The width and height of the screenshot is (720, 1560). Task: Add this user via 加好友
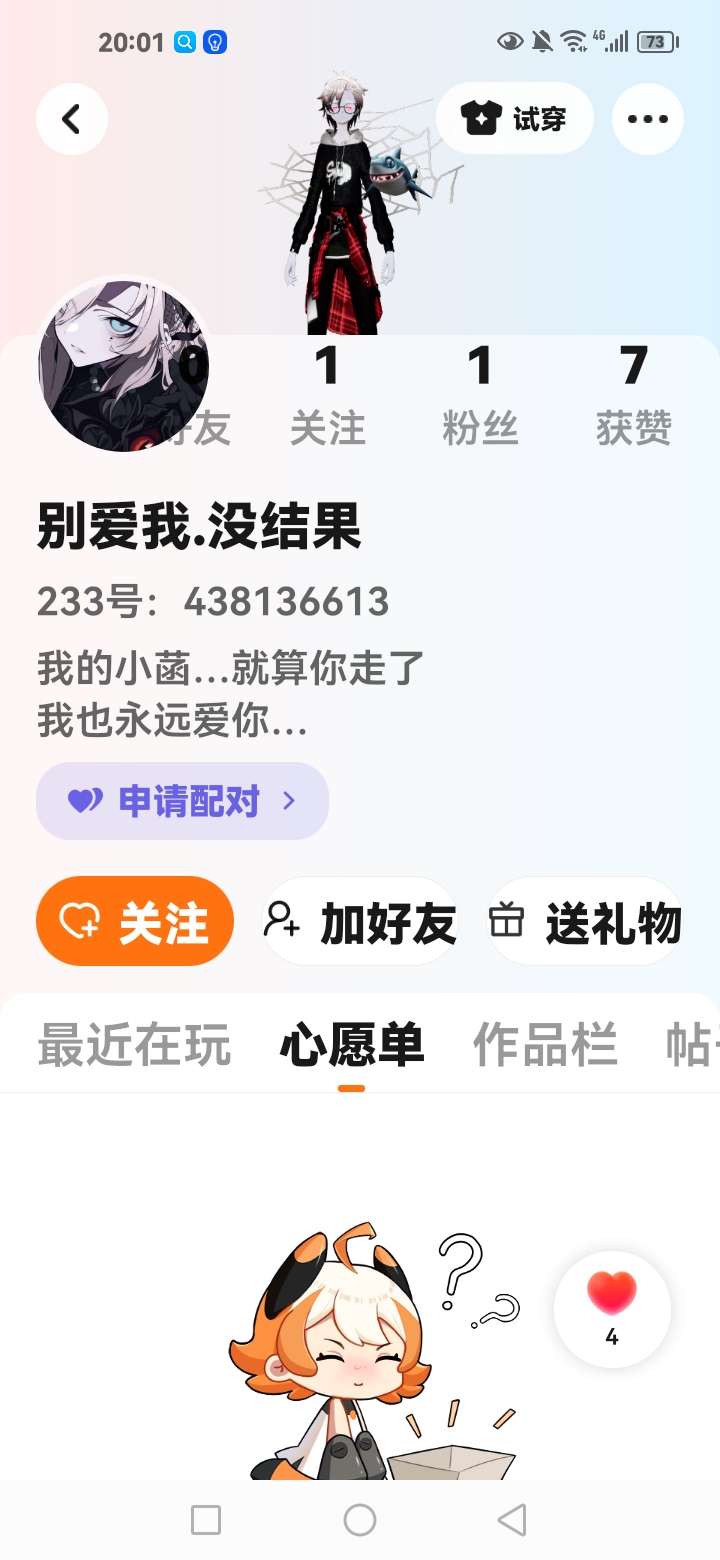[x=360, y=922]
